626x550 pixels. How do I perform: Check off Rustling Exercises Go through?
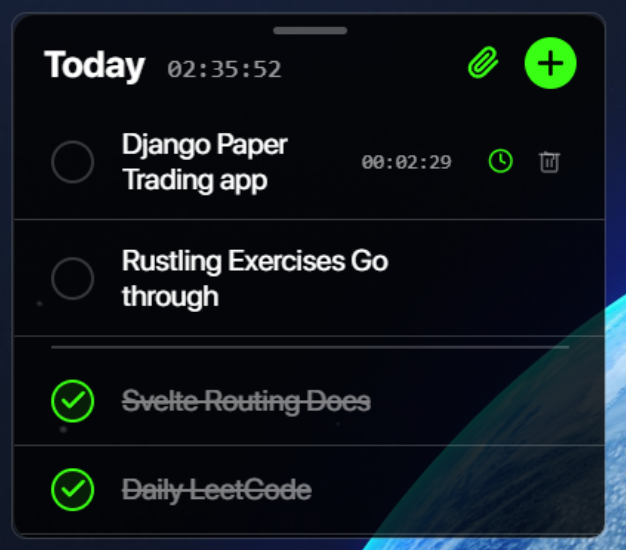point(72,278)
